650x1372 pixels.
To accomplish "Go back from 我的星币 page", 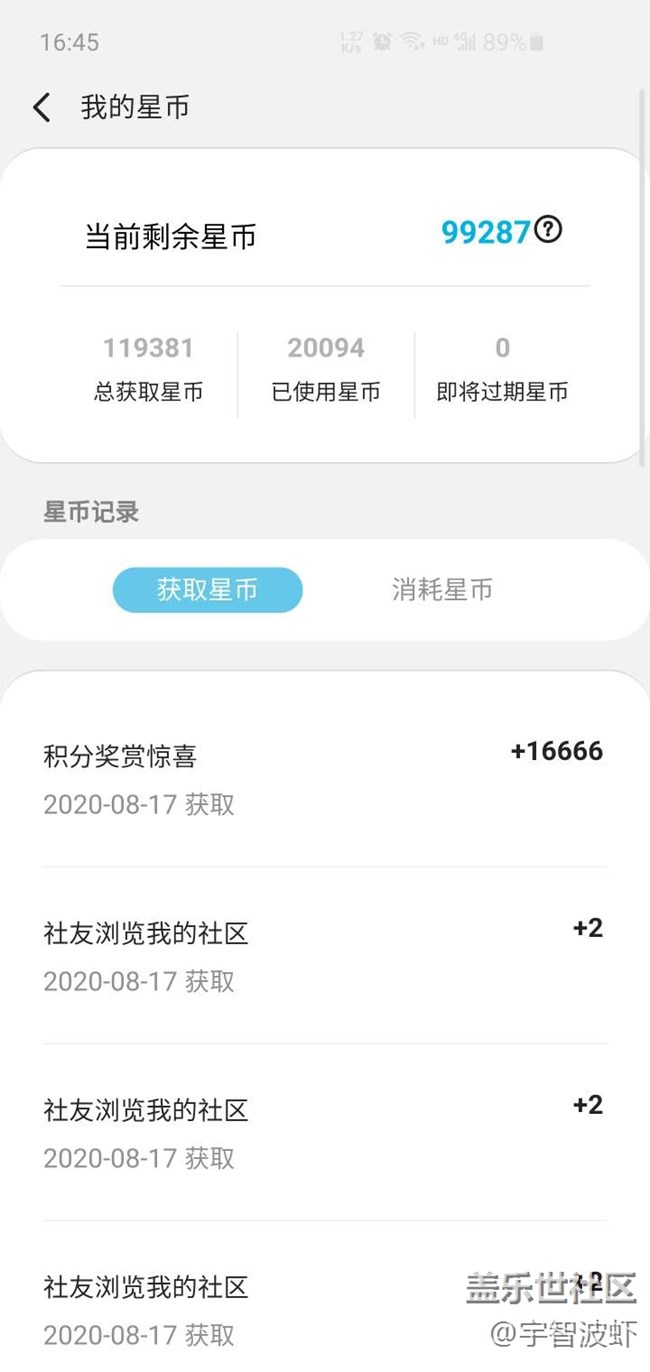I will (41, 108).
